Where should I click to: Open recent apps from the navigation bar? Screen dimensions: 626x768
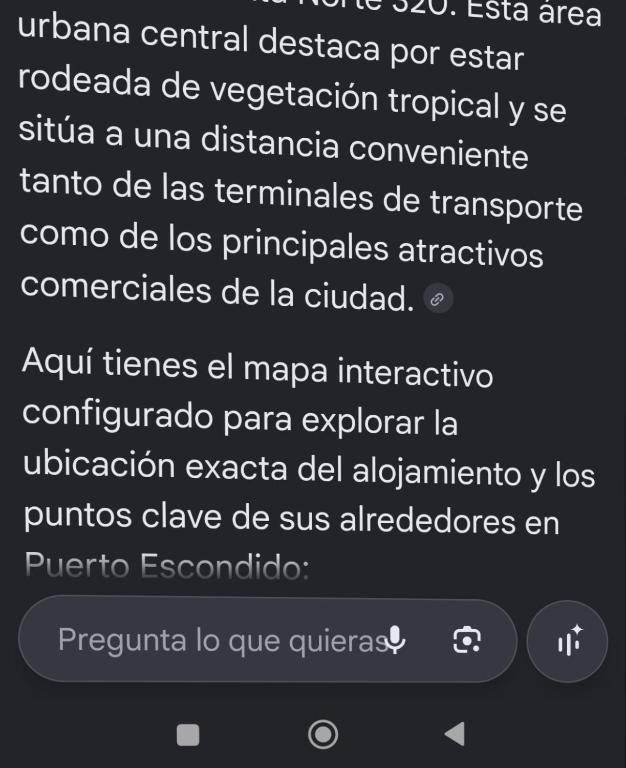[188, 735]
